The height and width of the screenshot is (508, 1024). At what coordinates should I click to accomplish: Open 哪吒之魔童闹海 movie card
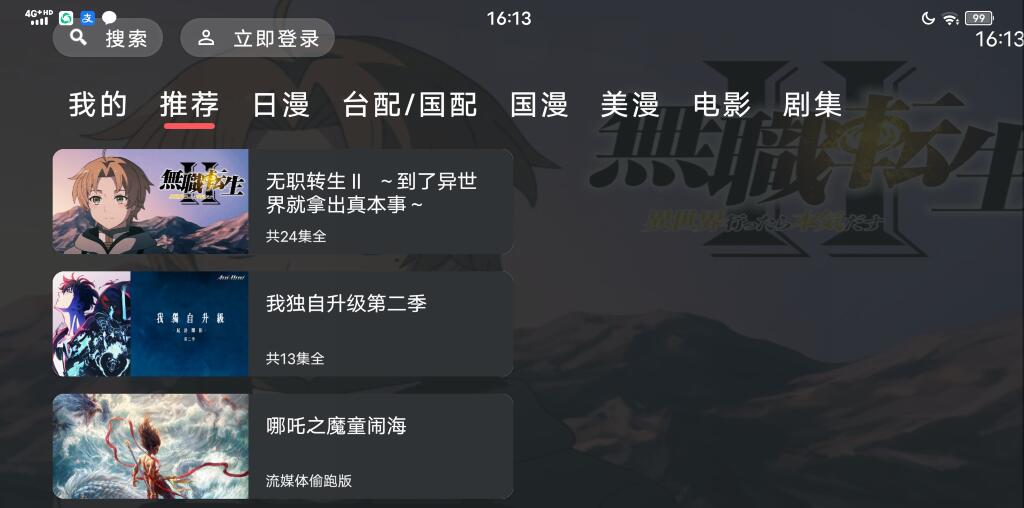282,446
